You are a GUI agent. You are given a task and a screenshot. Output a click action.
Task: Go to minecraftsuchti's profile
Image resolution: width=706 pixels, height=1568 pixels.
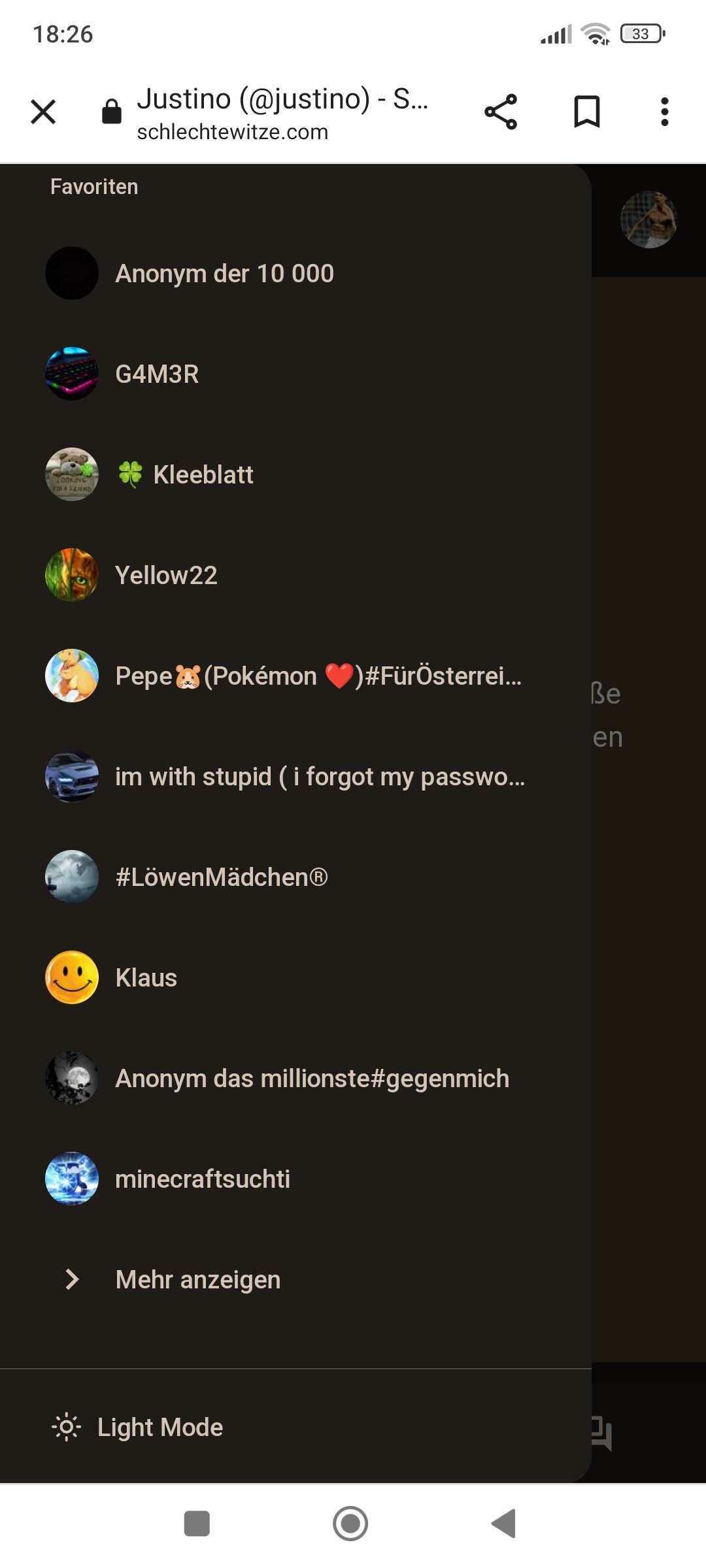(203, 1179)
